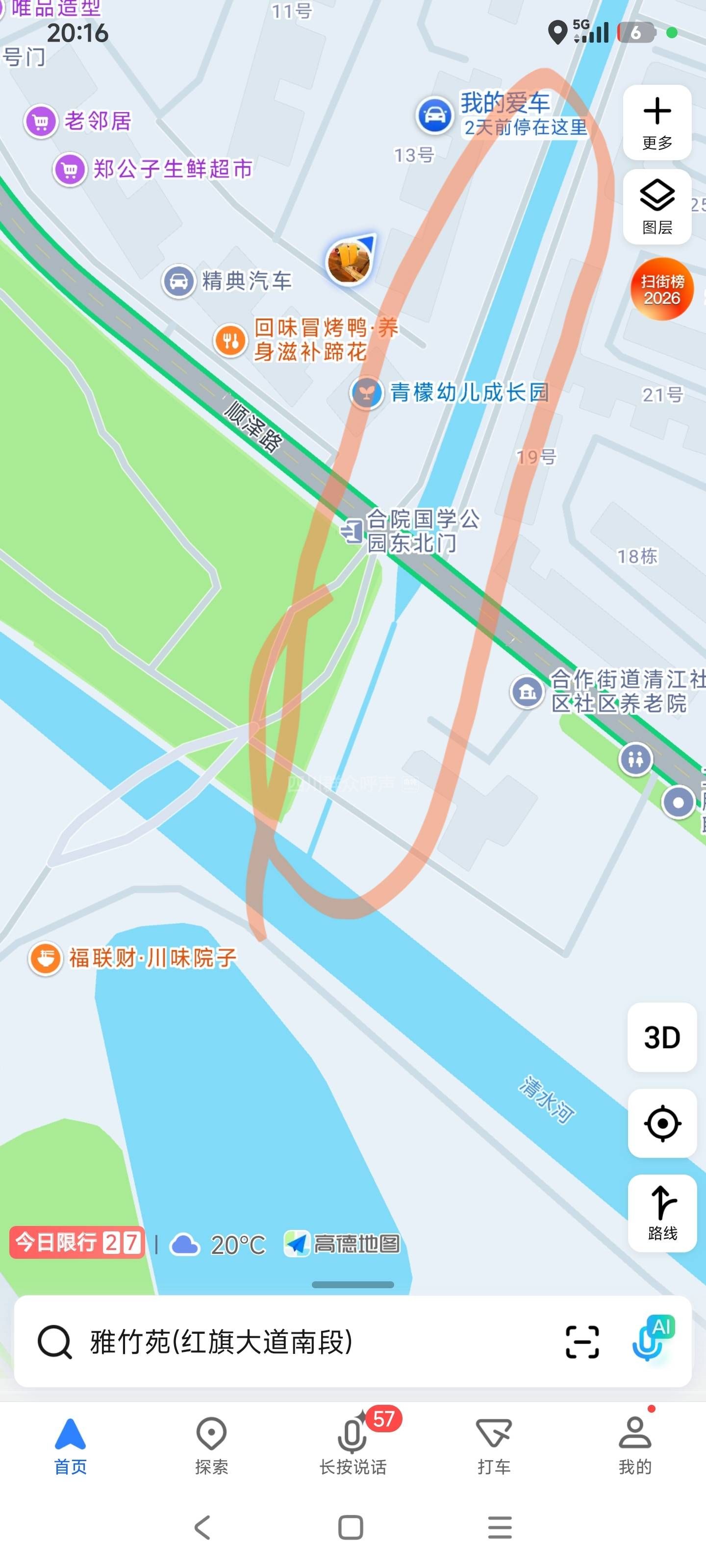Open the scan icon in search bar

(x=582, y=1342)
